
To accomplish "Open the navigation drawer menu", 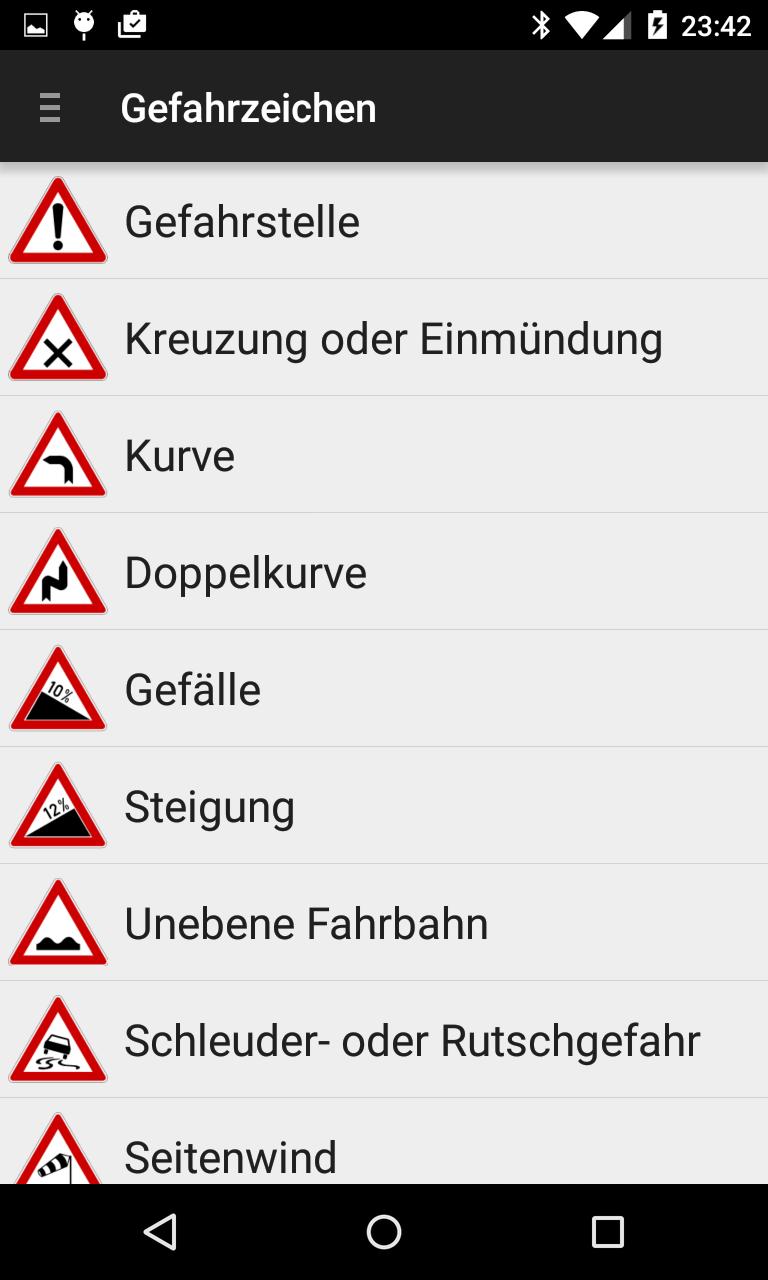I will [49, 106].
